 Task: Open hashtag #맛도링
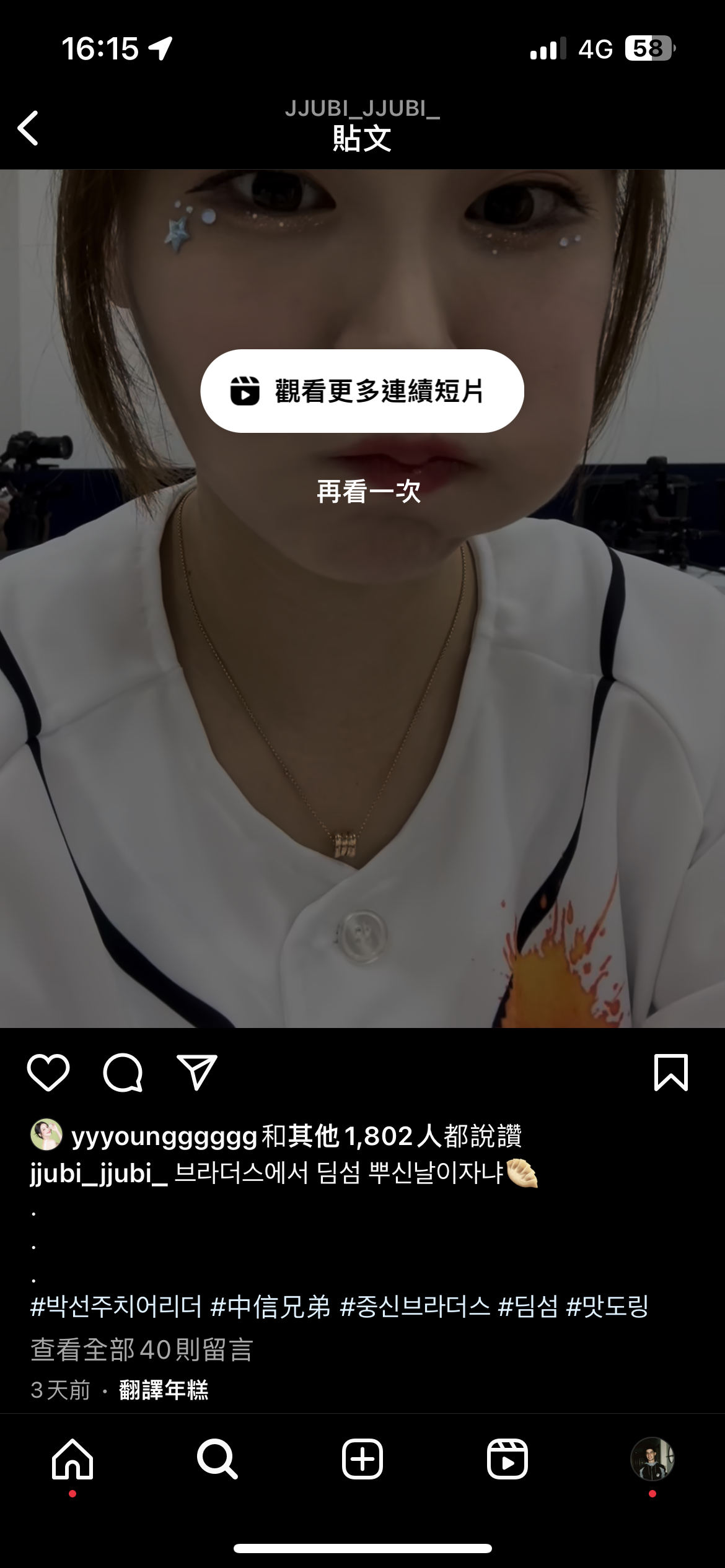coord(607,1307)
